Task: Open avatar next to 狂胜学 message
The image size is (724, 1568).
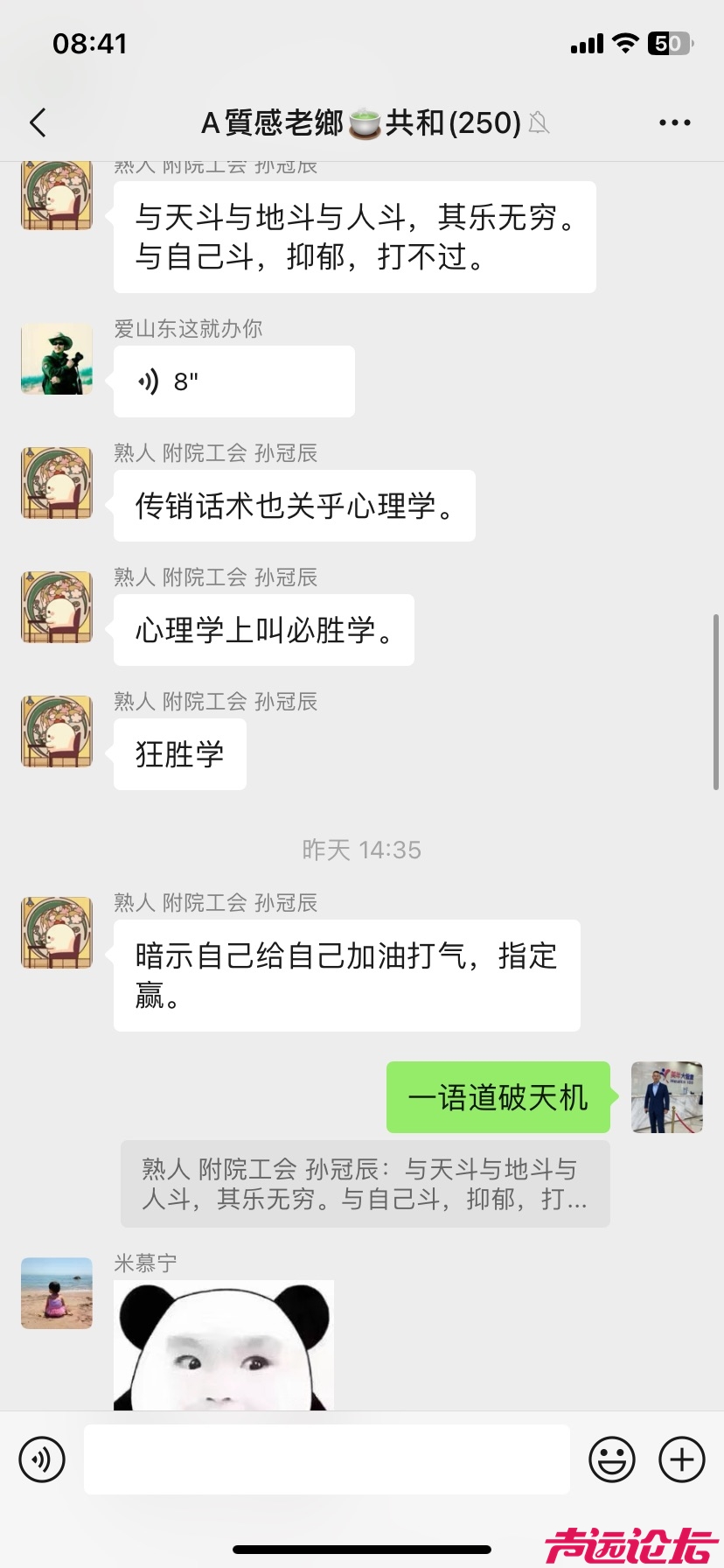Action: pyautogui.click(x=57, y=731)
